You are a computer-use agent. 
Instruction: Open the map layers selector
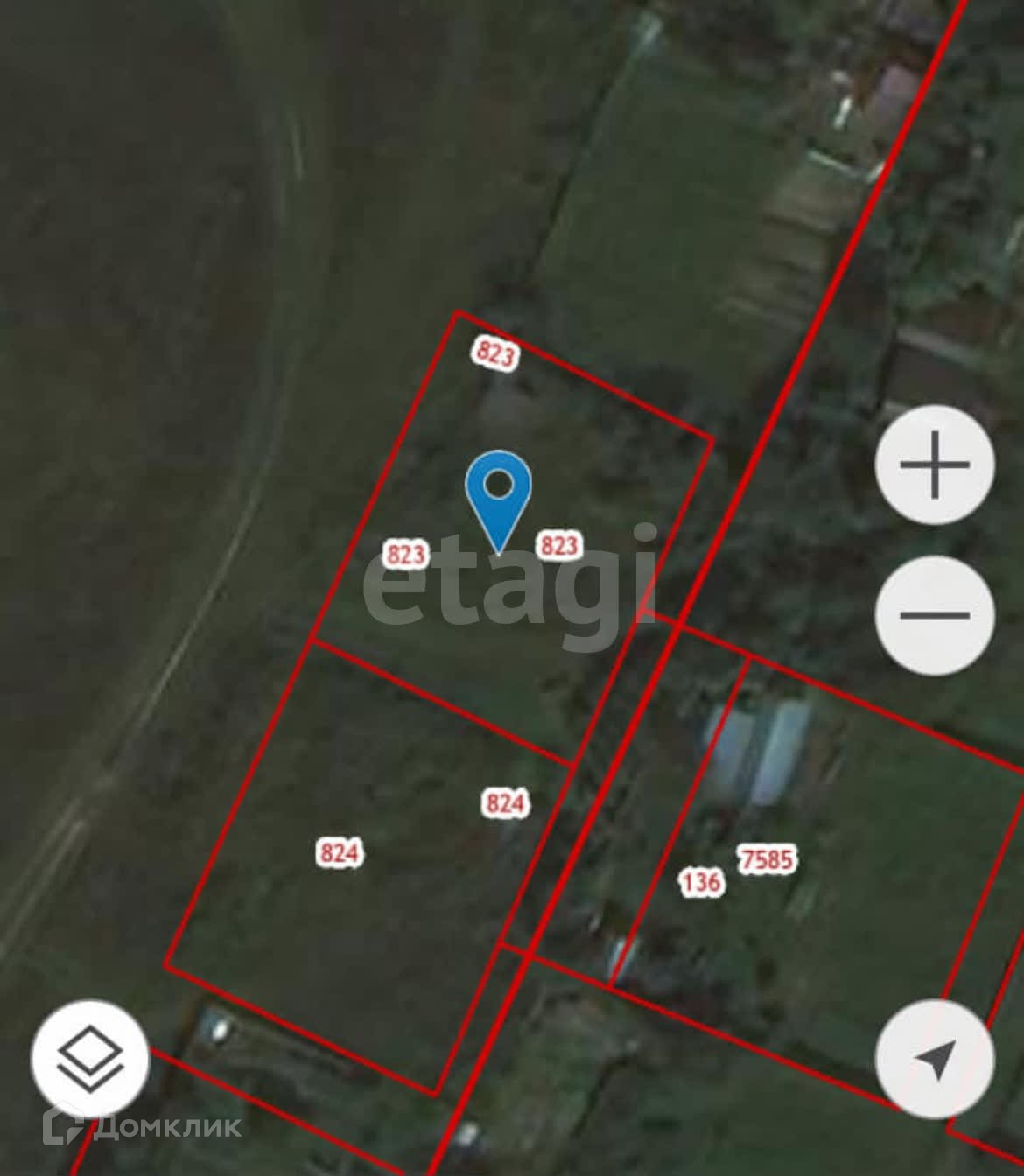(90, 1059)
